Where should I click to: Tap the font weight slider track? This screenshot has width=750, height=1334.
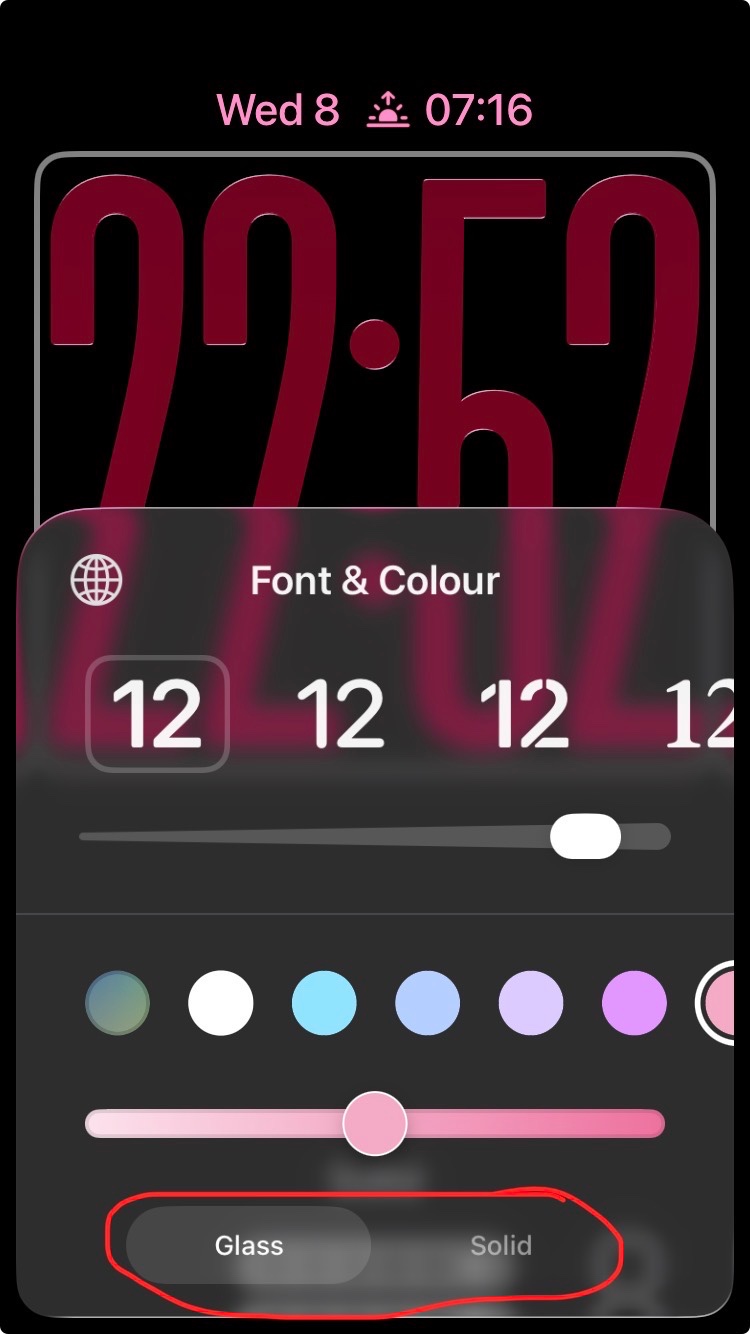(374, 836)
